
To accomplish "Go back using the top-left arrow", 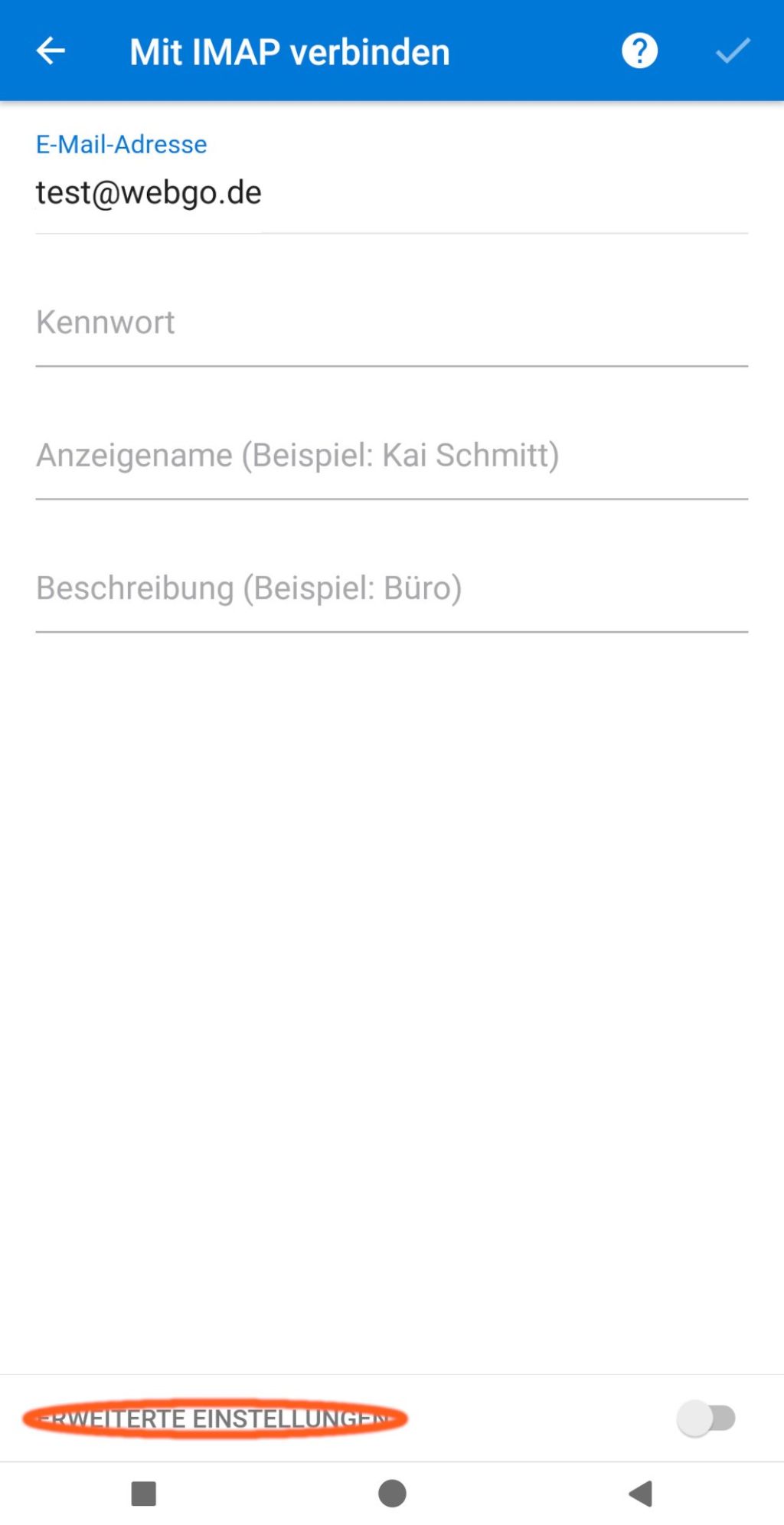I will tap(51, 51).
